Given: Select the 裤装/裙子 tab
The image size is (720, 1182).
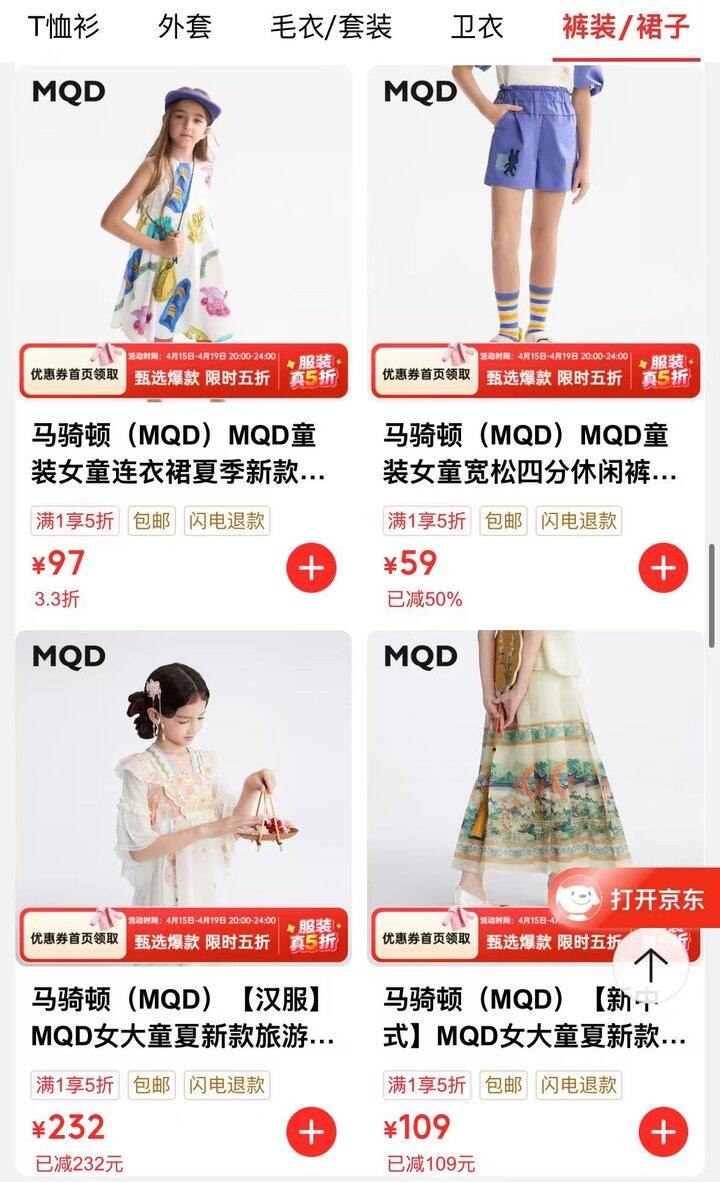Looking at the screenshot, I should (626, 27).
